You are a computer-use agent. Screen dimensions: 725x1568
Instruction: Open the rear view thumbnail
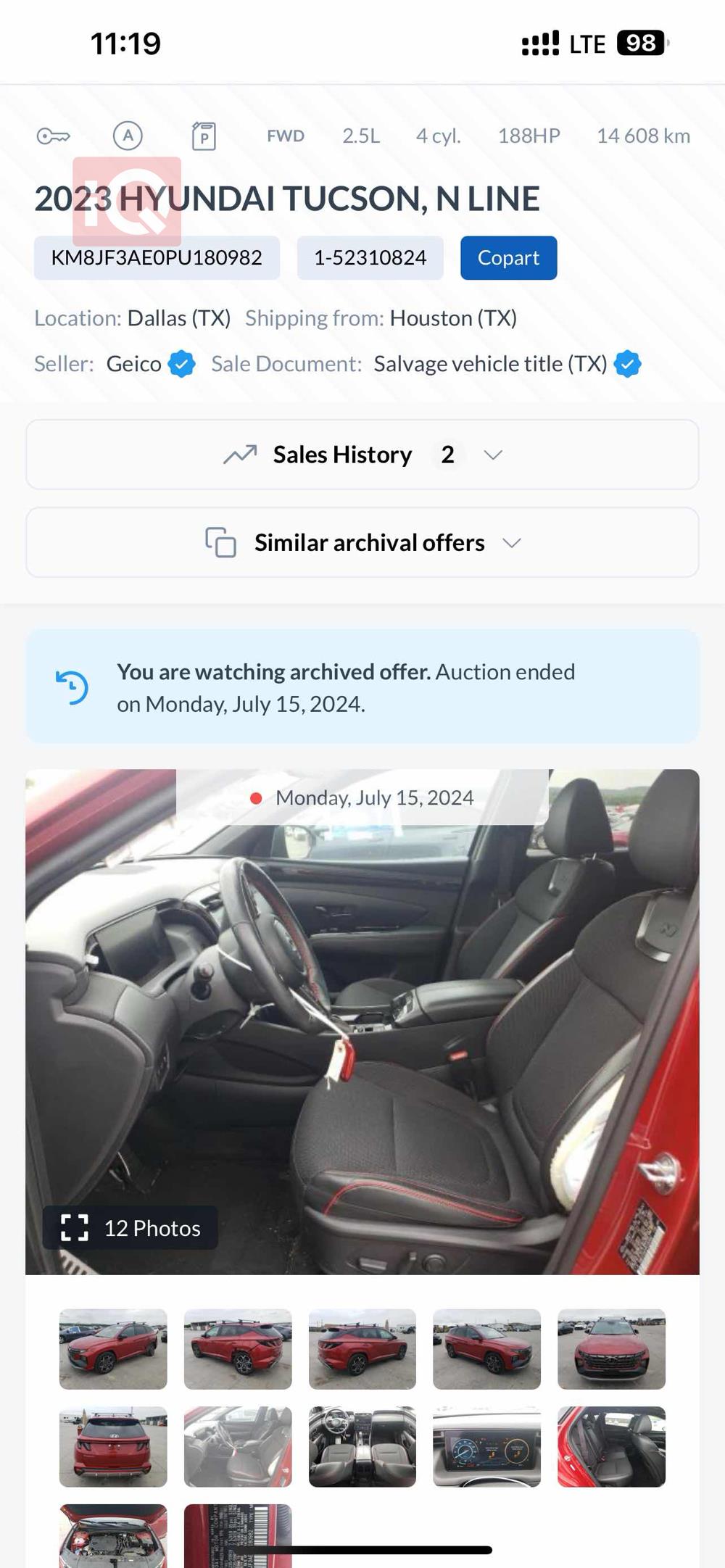pos(113,1446)
